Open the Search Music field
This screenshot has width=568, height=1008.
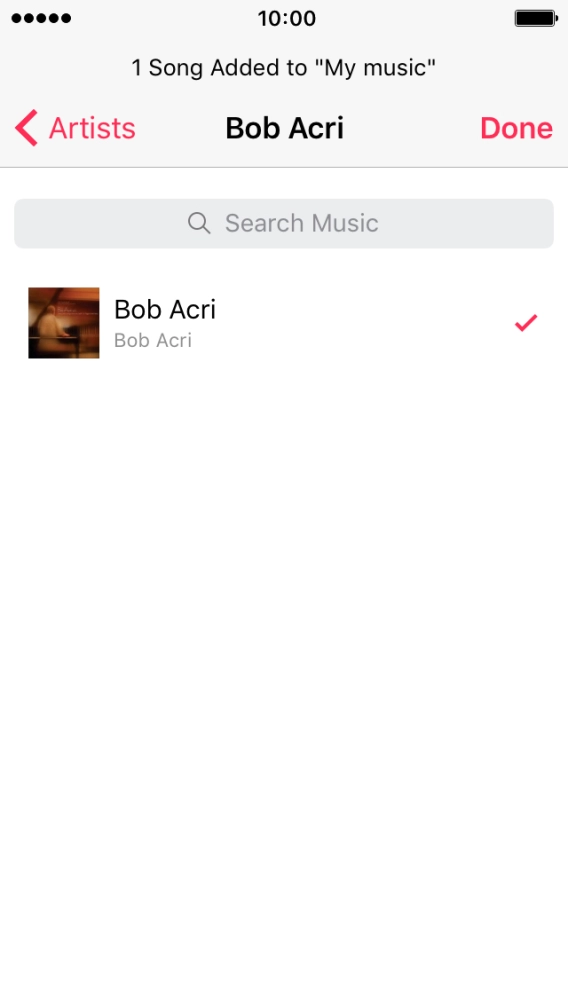click(284, 223)
